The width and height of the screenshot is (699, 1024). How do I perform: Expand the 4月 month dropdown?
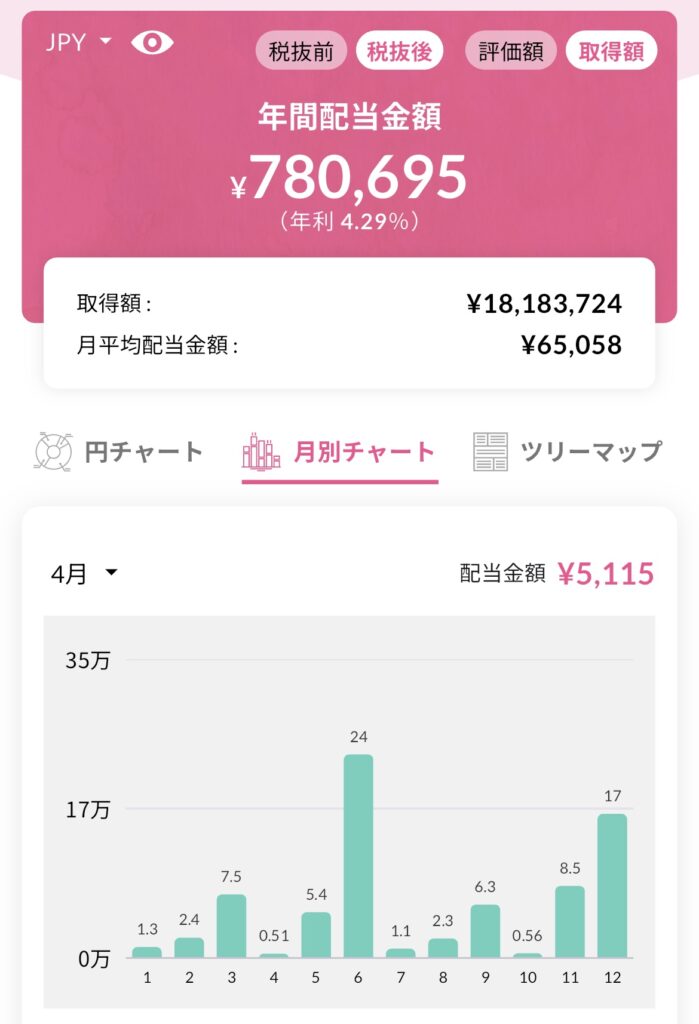tap(85, 574)
